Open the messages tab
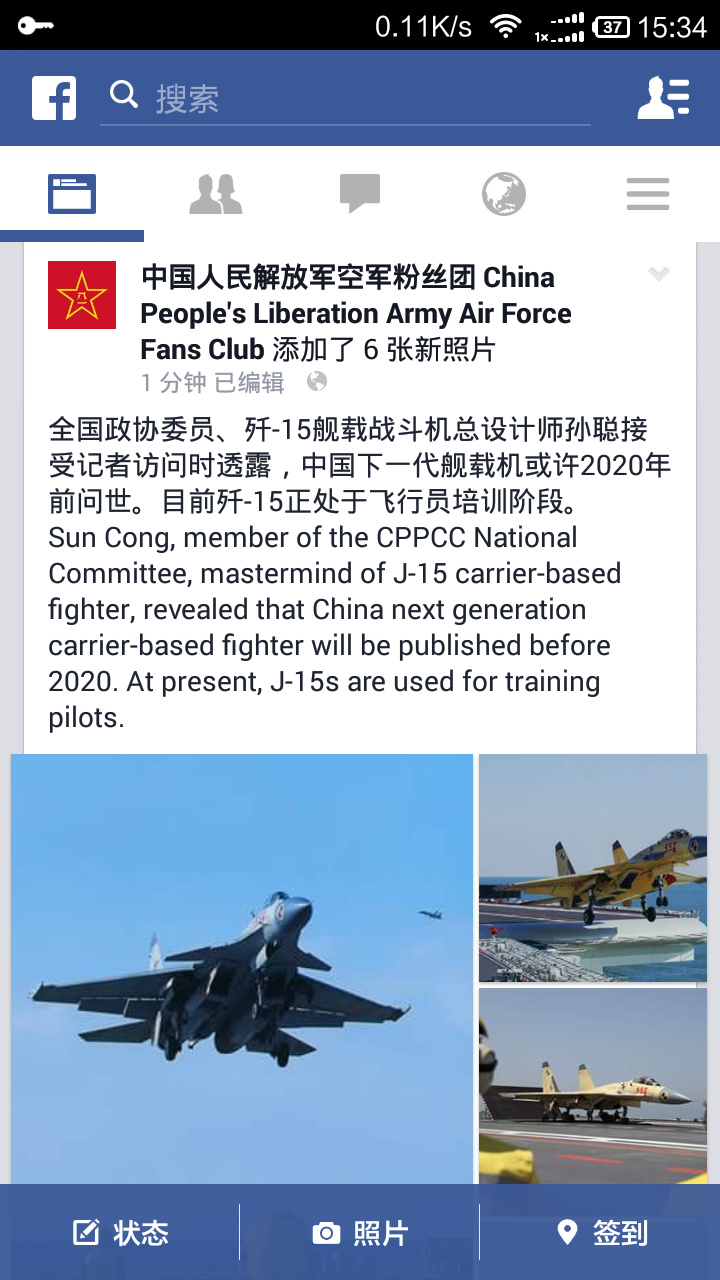Screen dimensions: 720x1280 coord(360,194)
